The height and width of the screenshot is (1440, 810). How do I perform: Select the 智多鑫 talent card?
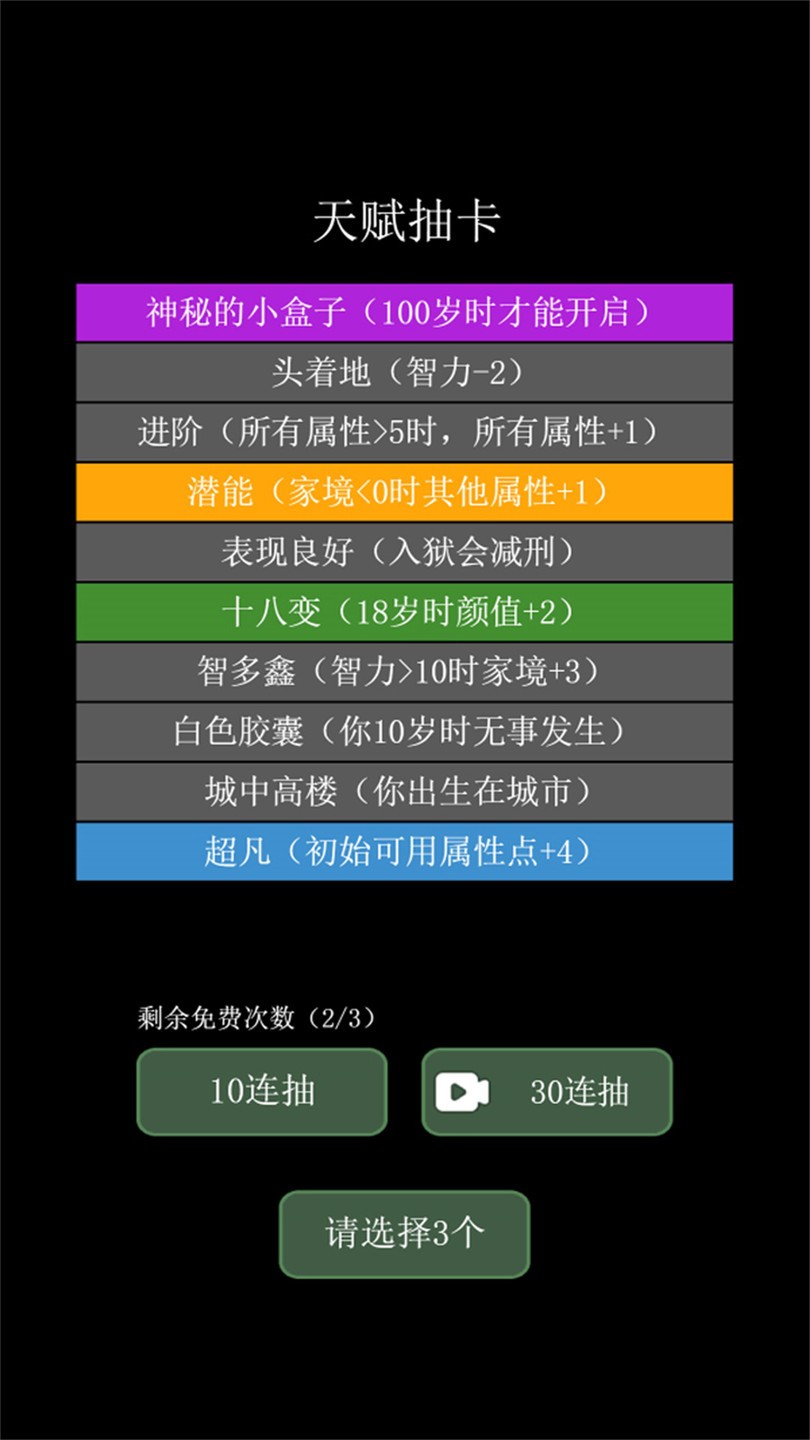[x=404, y=672]
